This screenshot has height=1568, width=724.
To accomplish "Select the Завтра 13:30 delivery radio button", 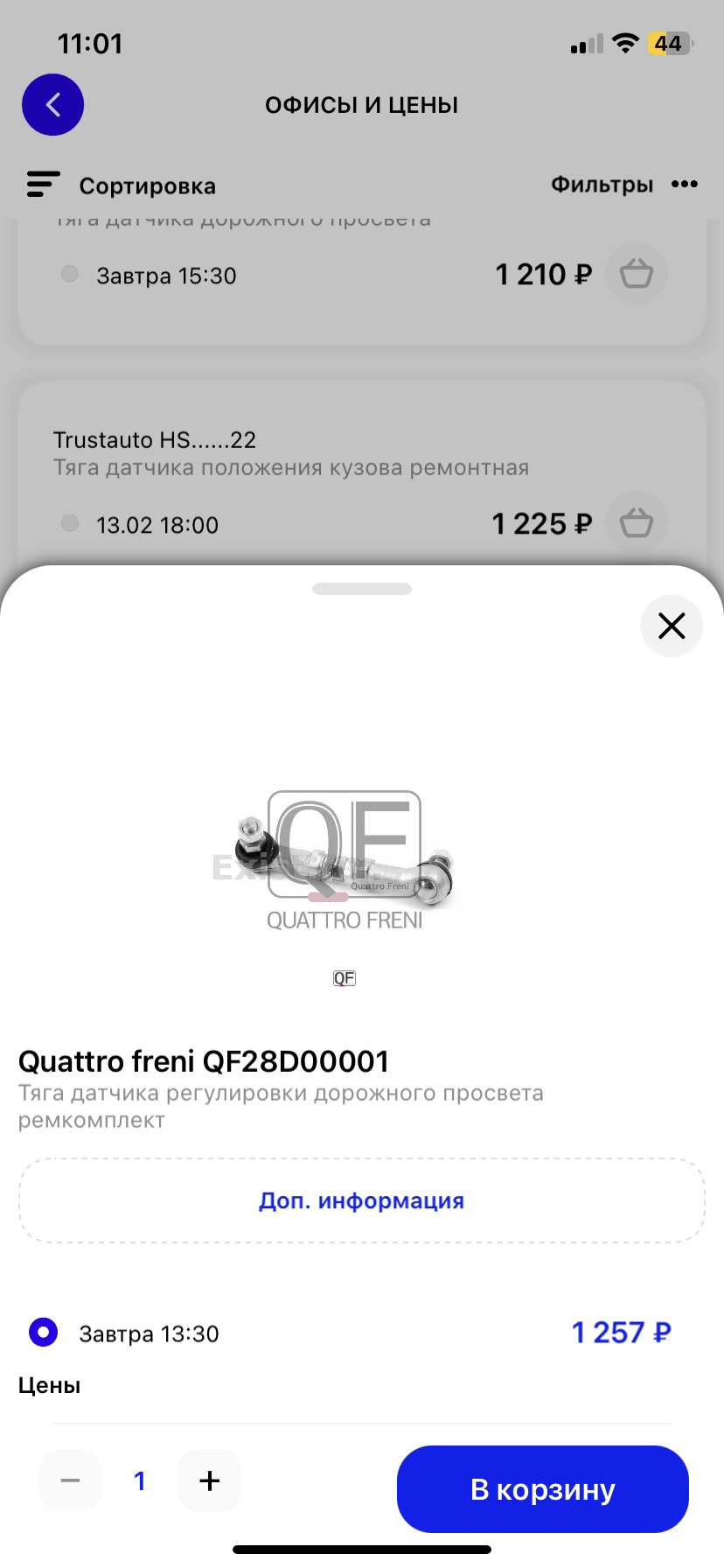I will click(x=41, y=1332).
